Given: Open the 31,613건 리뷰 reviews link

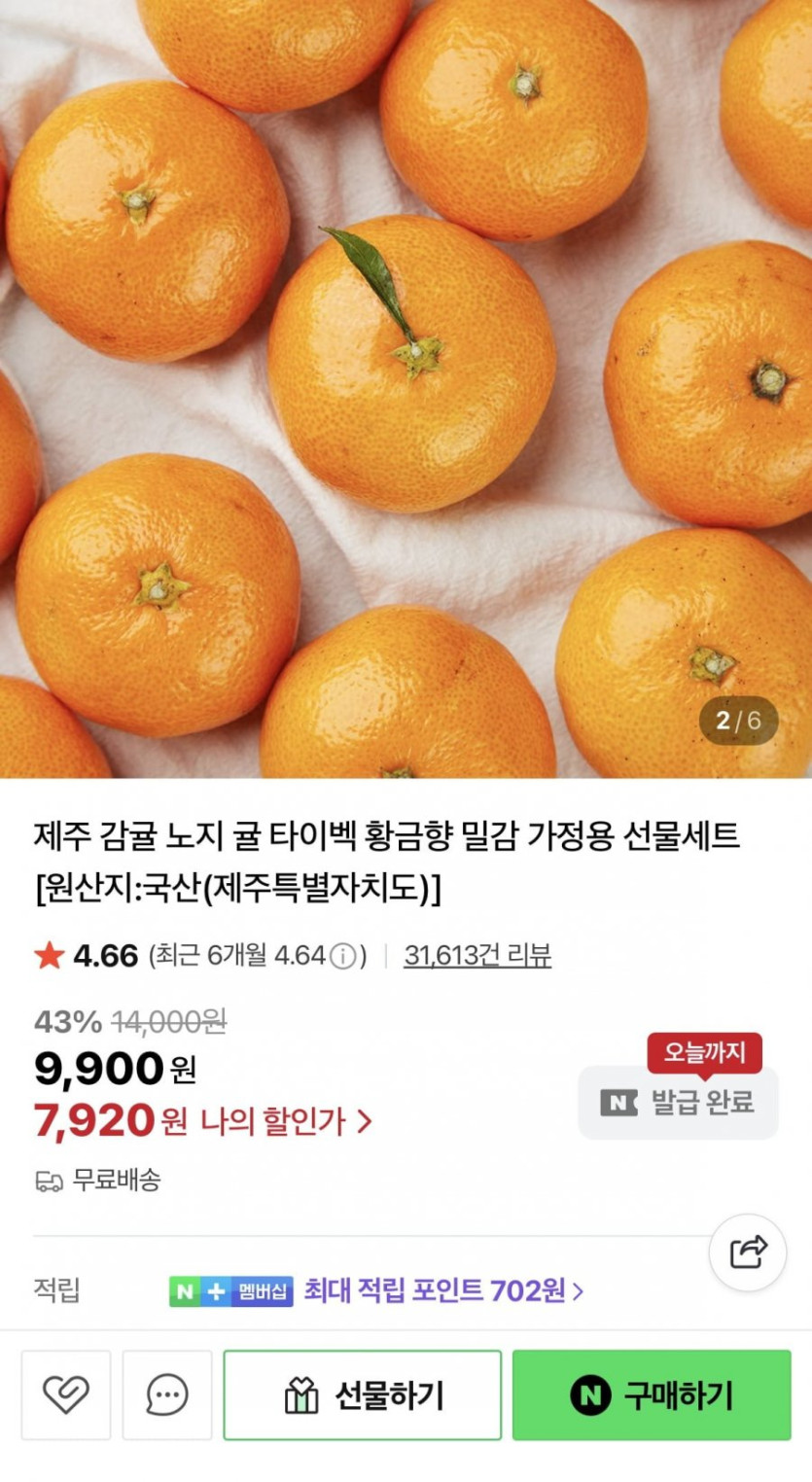Looking at the screenshot, I should click(477, 955).
